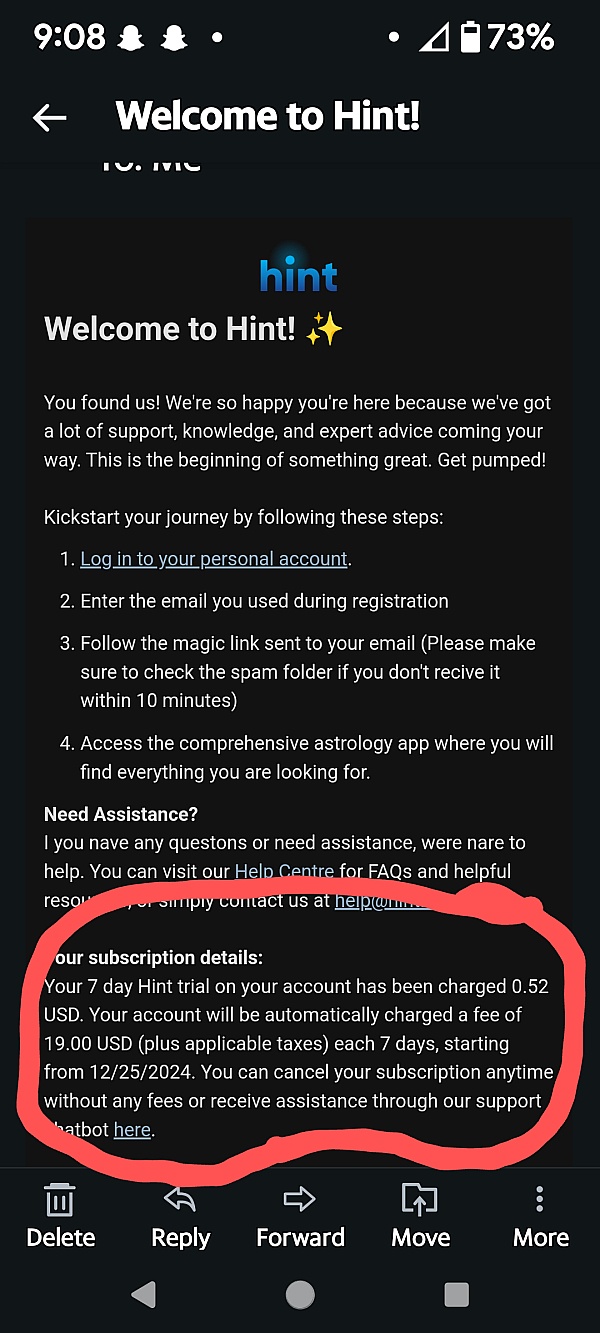
Task: Open the More options menu
Action: 540,1217
